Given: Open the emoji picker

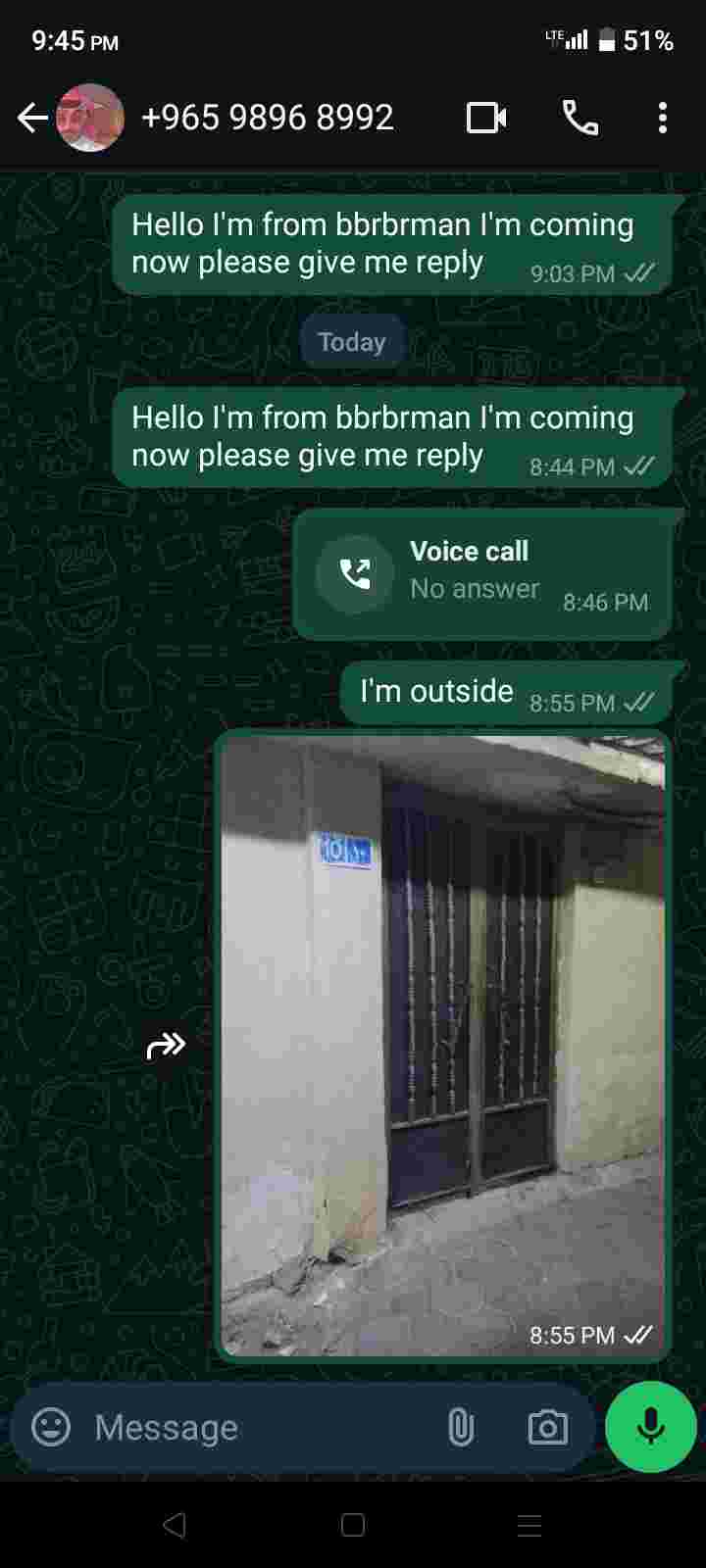Looking at the screenshot, I should tap(51, 1427).
